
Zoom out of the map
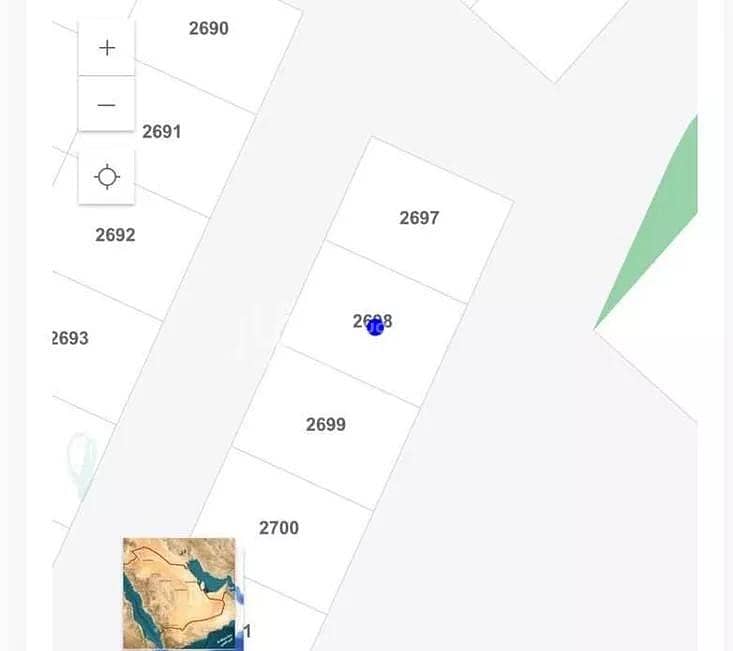107,105
